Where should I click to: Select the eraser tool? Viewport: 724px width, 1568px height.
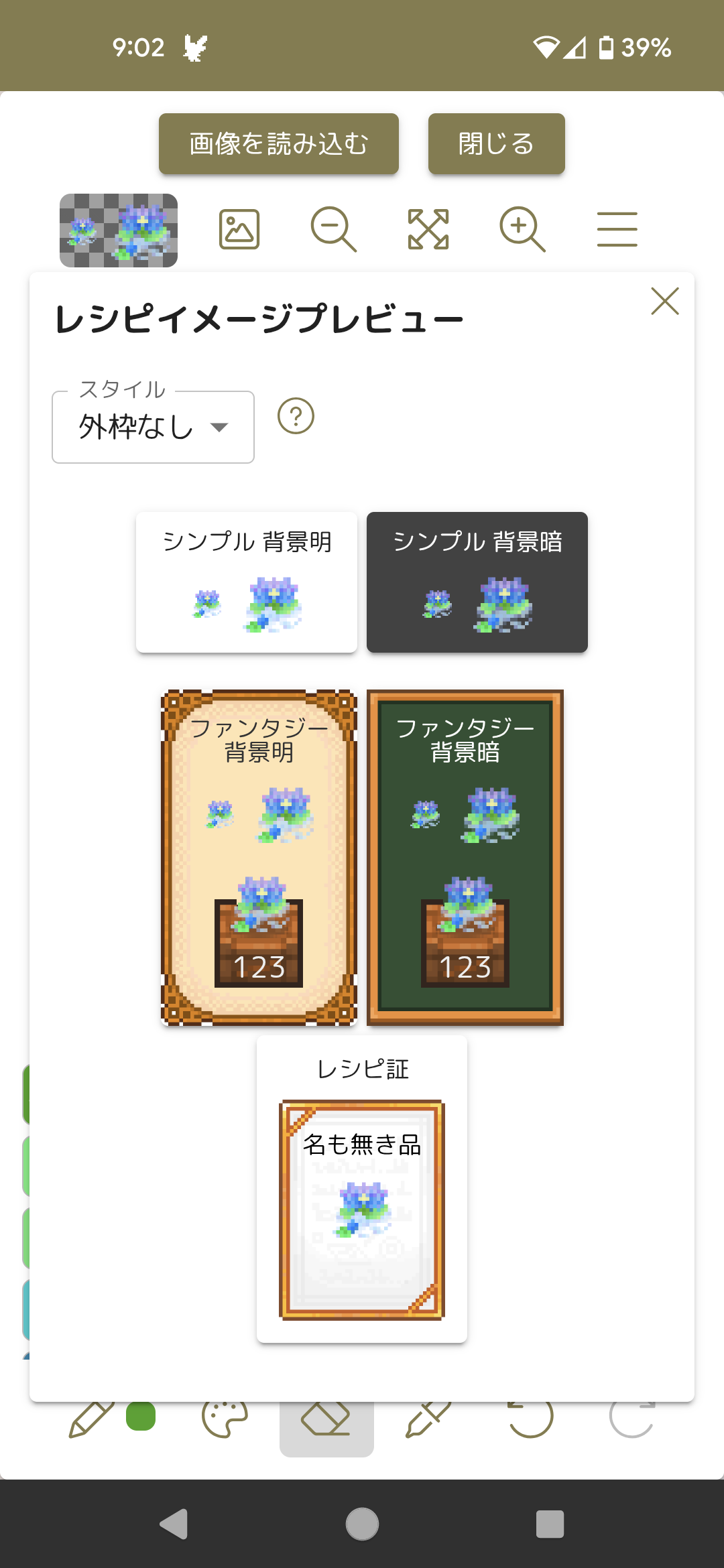pyautogui.click(x=326, y=1424)
